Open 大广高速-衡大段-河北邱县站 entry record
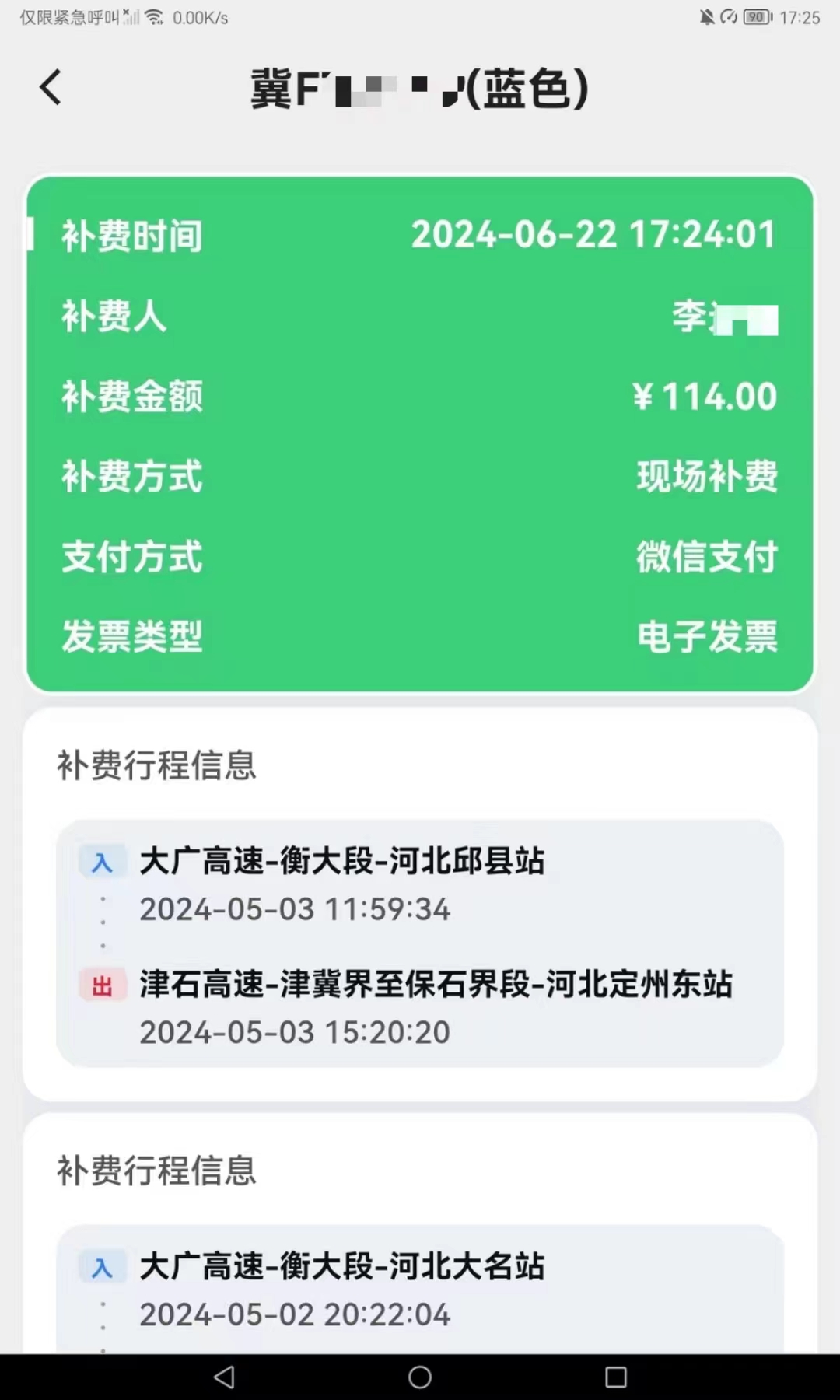Screen dimensions: 840x1400 tap(342, 862)
